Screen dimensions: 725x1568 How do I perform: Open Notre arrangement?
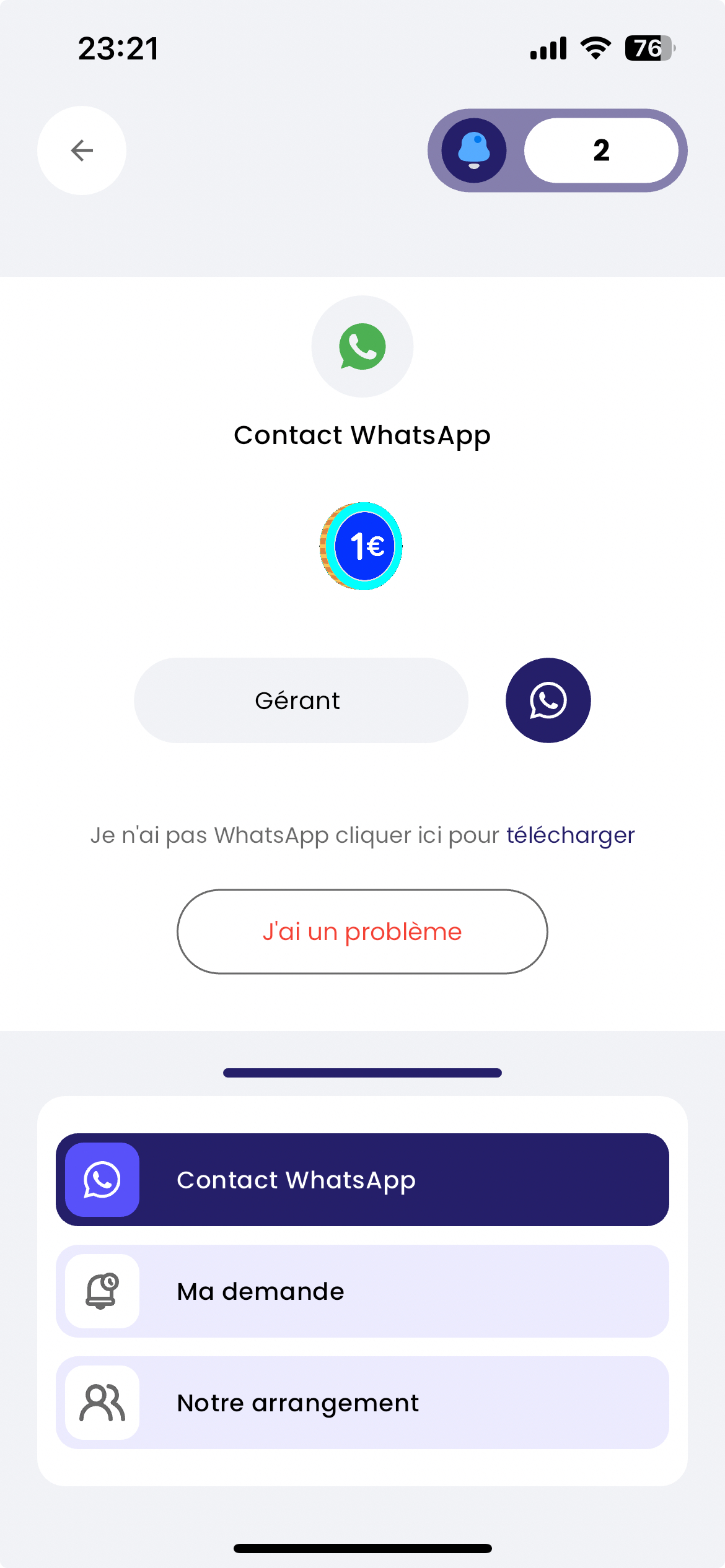coord(362,1403)
